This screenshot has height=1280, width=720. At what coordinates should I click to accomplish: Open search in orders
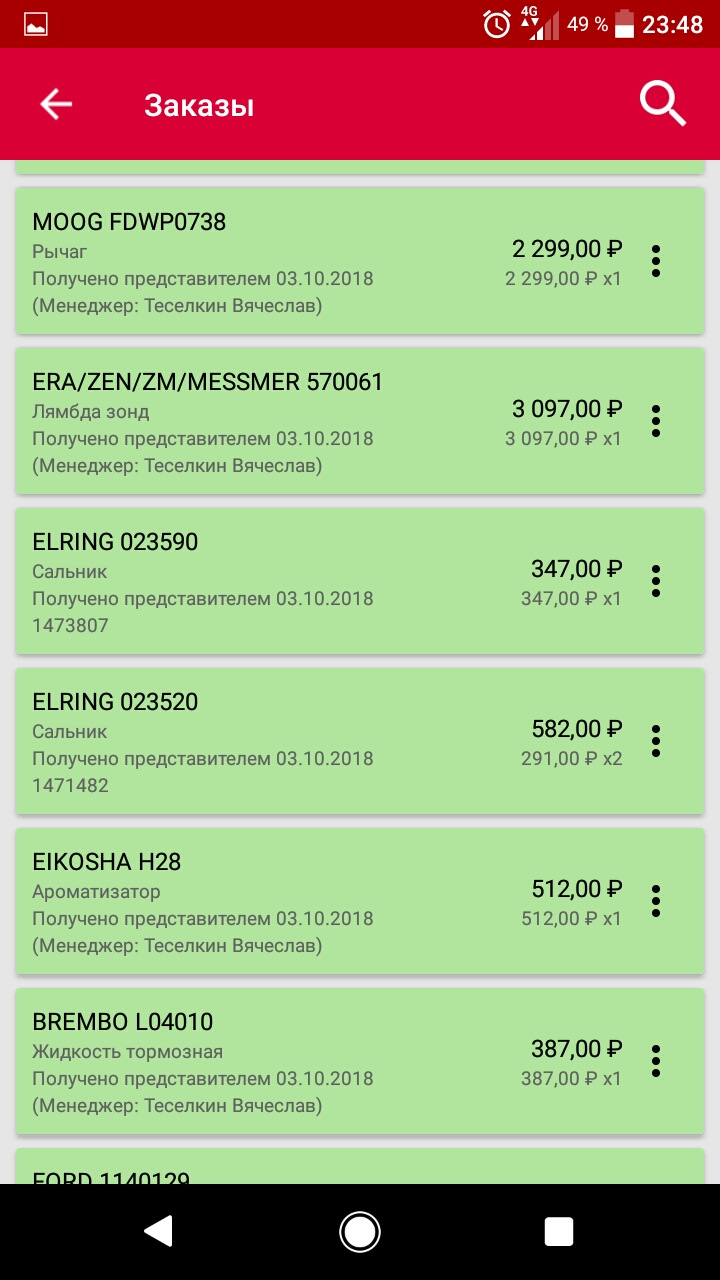point(662,104)
